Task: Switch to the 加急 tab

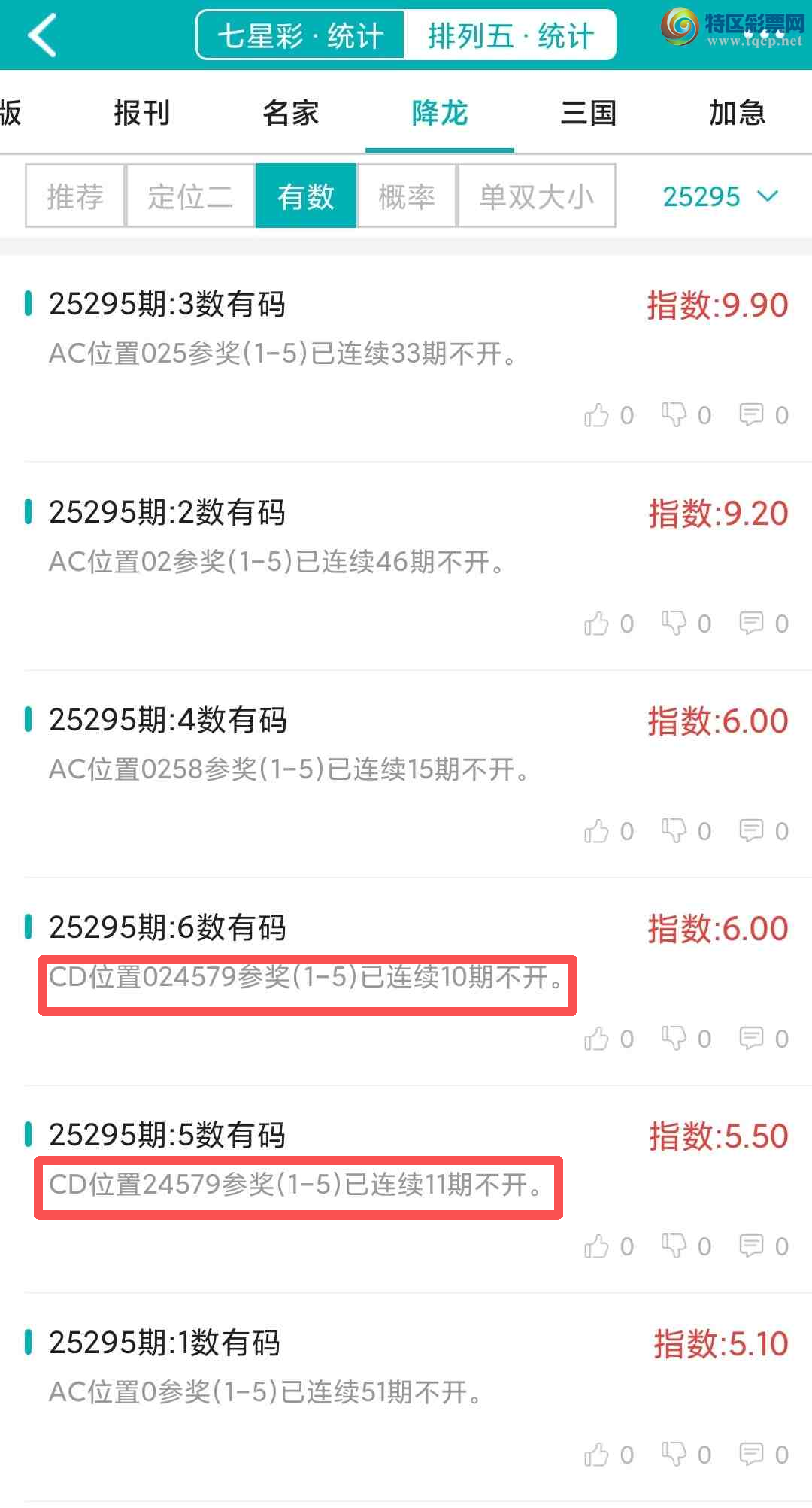Action: point(737,113)
